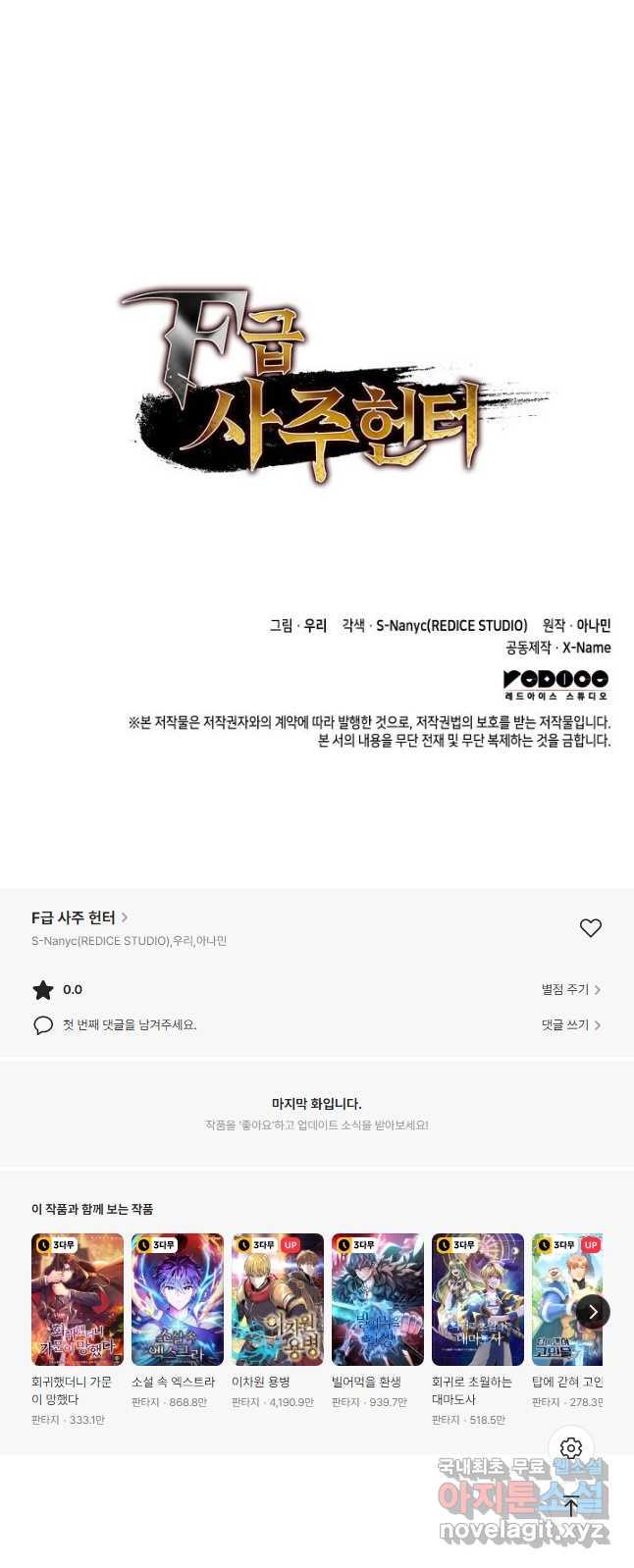This screenshot has width=634, height=1568.
Task: Show next recommended works with arrow
Action: pyautogui.click(x=593, y=1312)
